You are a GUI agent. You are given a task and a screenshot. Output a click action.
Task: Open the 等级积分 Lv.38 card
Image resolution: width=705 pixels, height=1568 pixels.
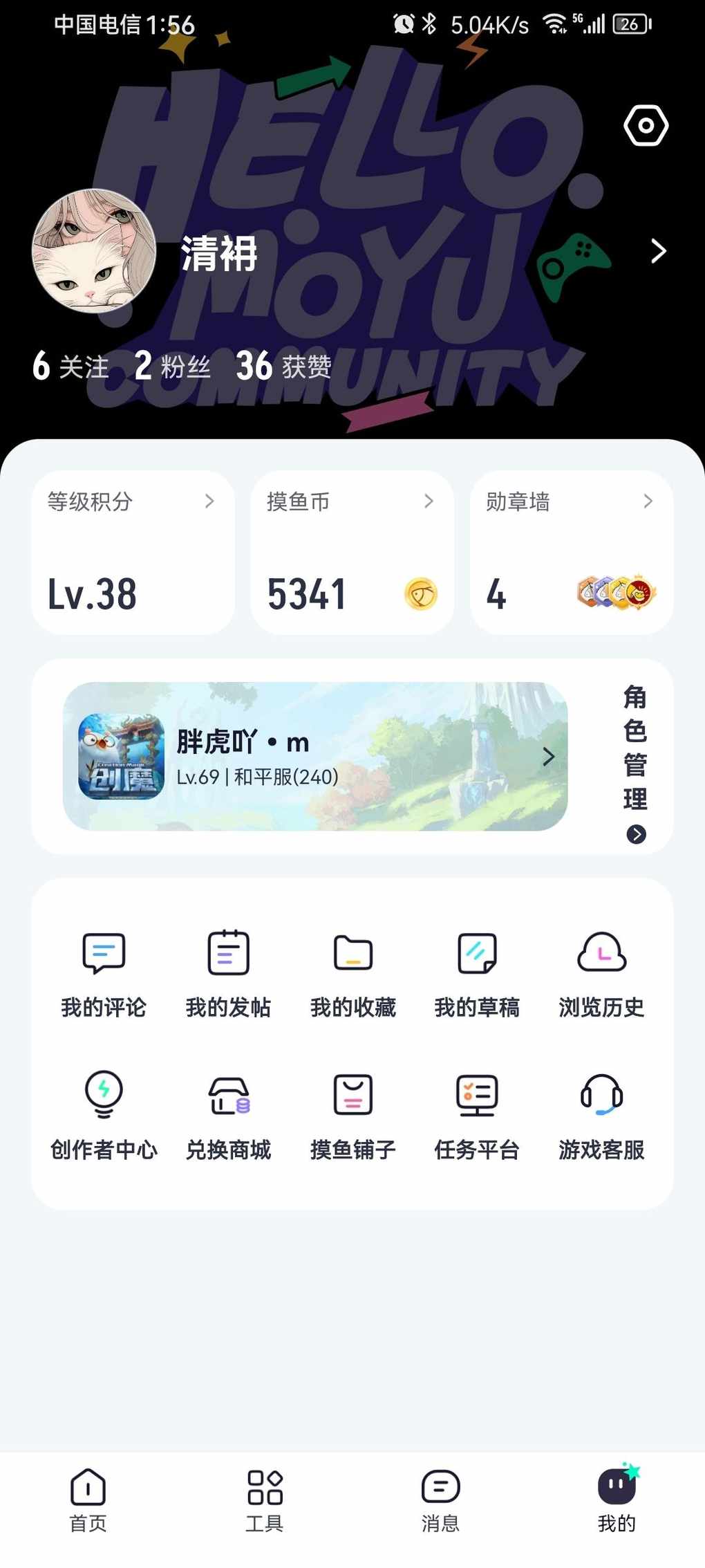click(x=133, y=552)
